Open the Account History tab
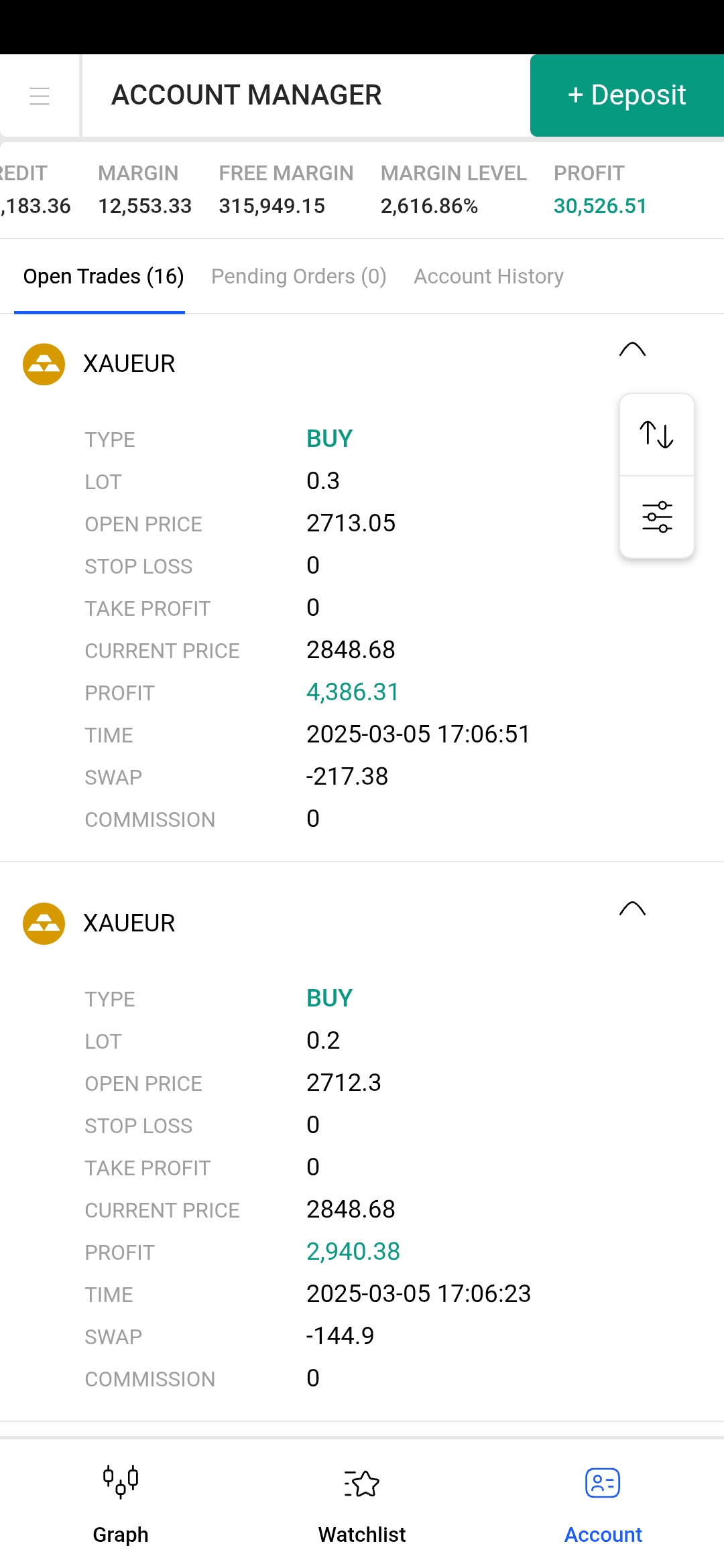Image resolution: width=724 pixels, height=1568 pixels. coord(489,277)
